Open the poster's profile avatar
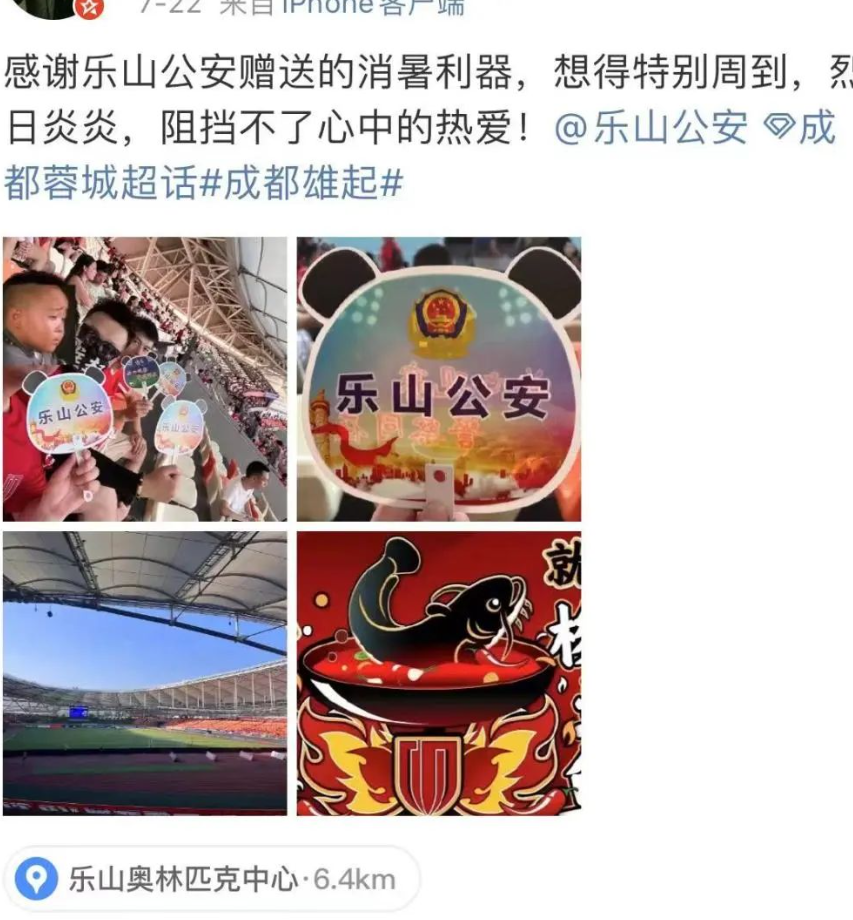Screen dimensions: 853x920 (x=60, y=6)
